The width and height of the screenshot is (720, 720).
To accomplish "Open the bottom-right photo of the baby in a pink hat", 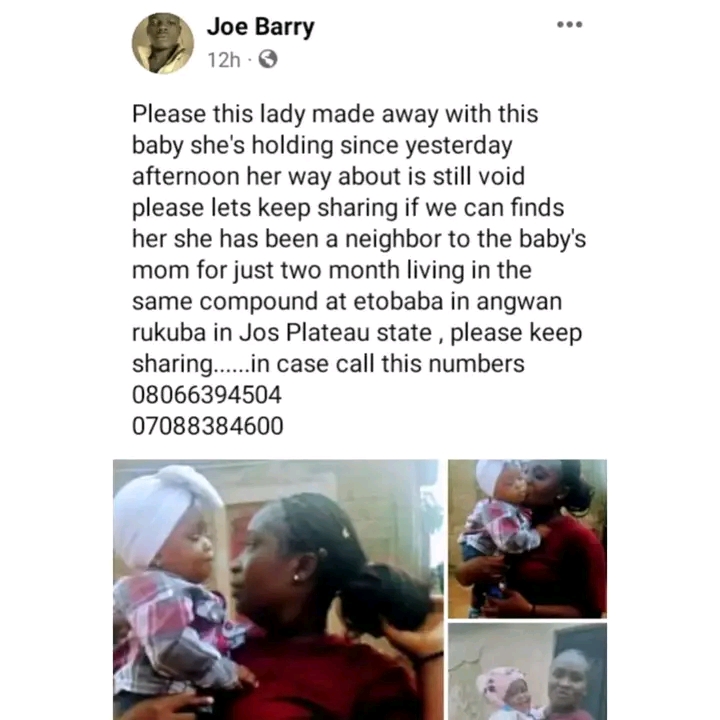I will (527, 671).
